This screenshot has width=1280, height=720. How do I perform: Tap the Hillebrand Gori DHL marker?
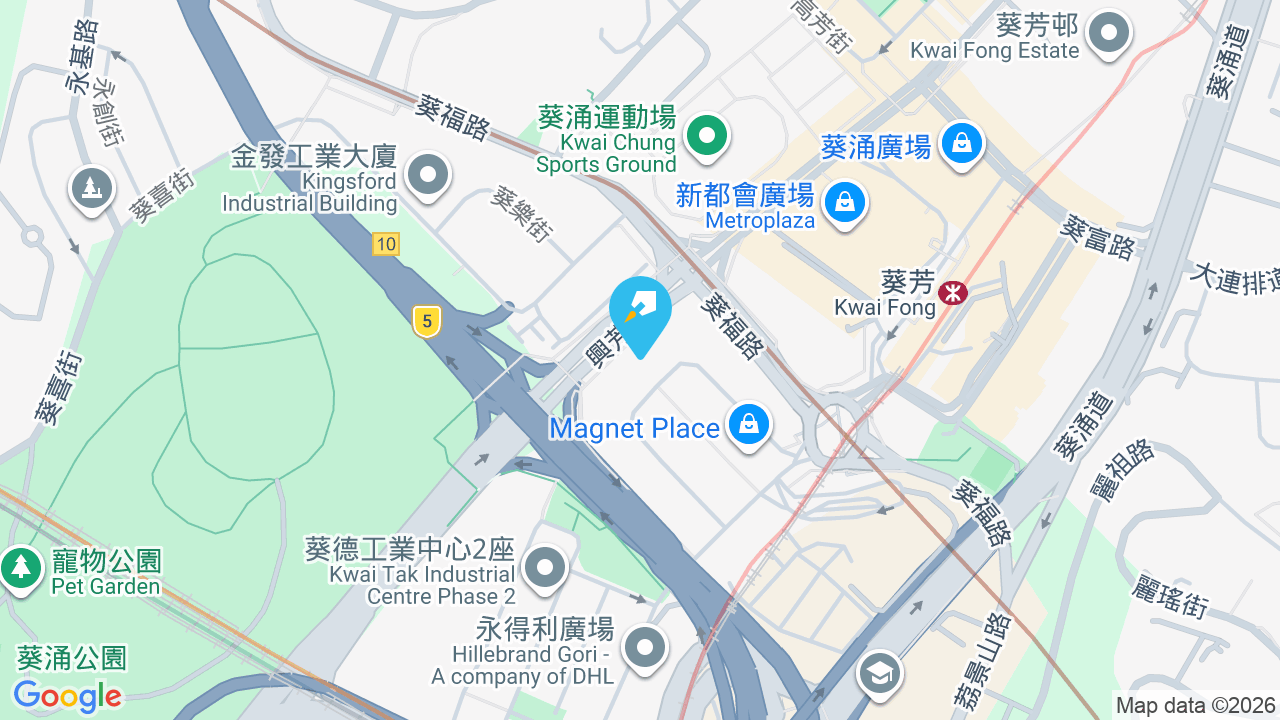click(645, 648)
